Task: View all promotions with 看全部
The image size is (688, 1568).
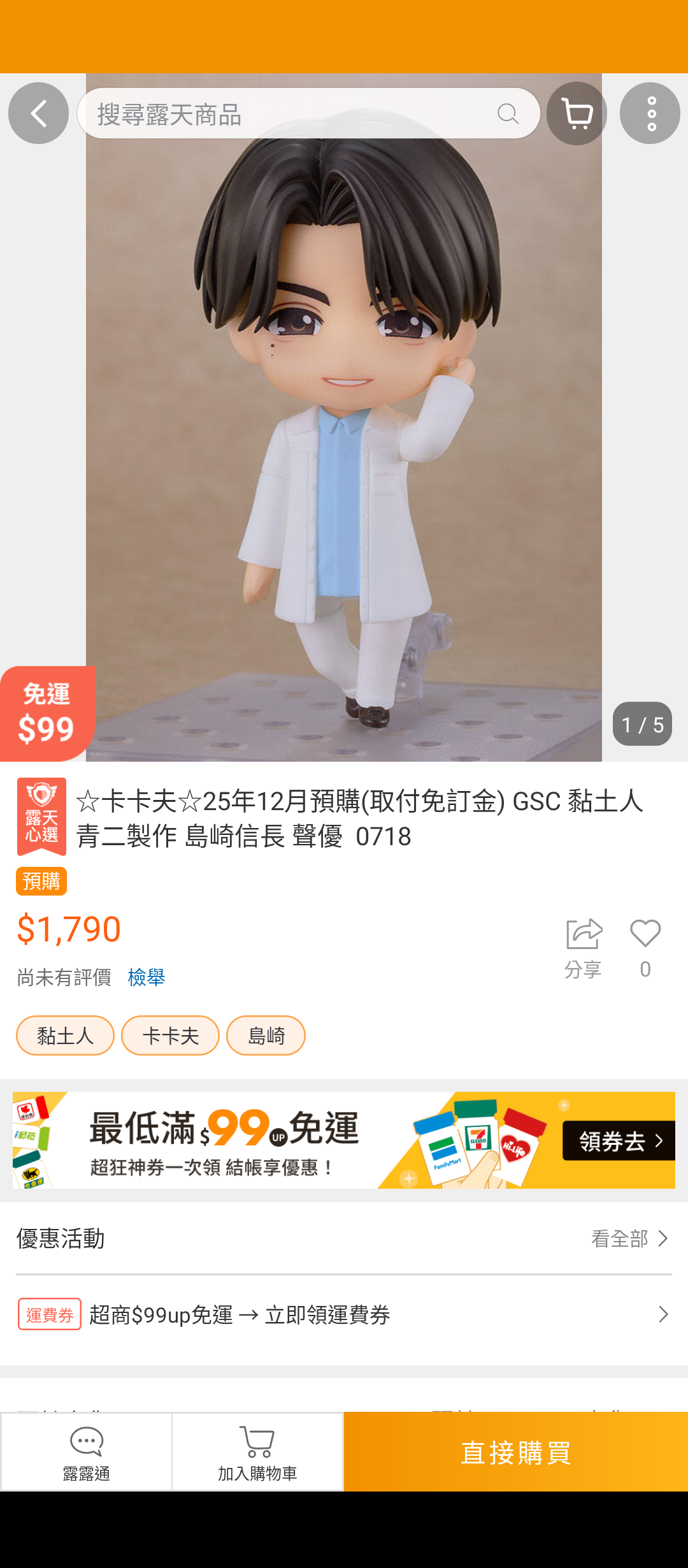Action: [x=629, y=1238]
